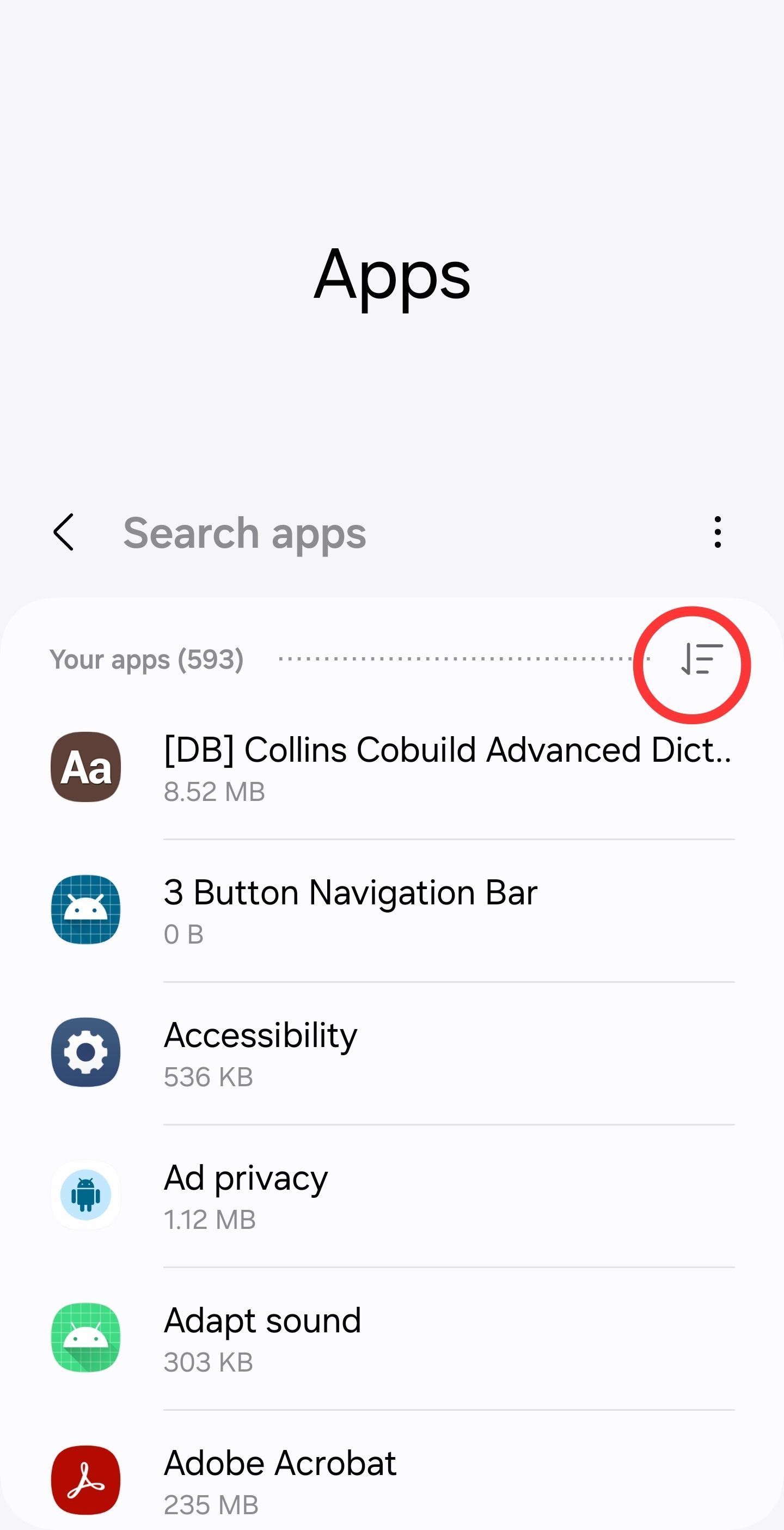Tap the 8.52 MB size label
The image size is (784, 1530).
215,791
